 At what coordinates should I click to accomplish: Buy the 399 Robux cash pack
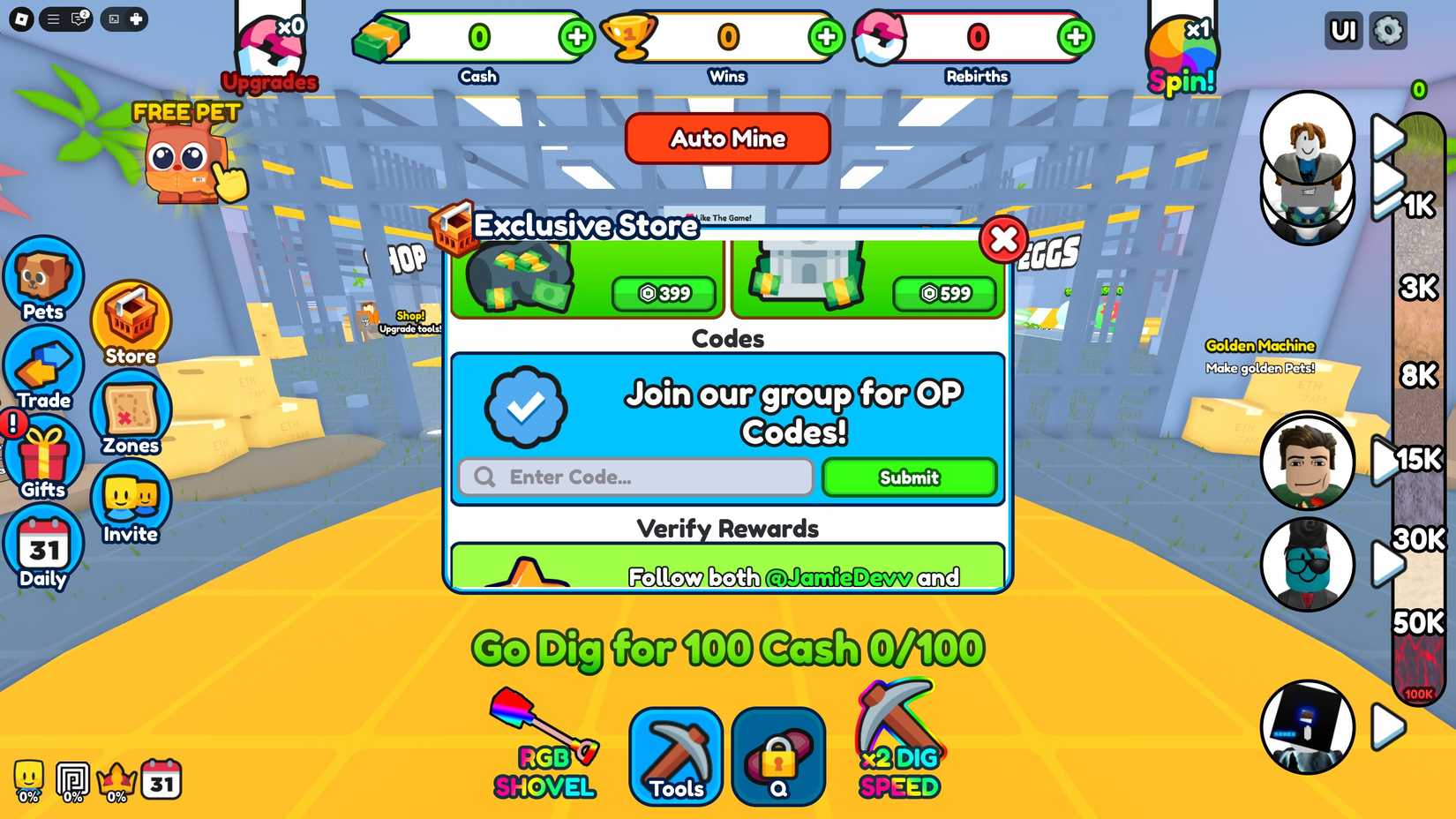(664, 294)
